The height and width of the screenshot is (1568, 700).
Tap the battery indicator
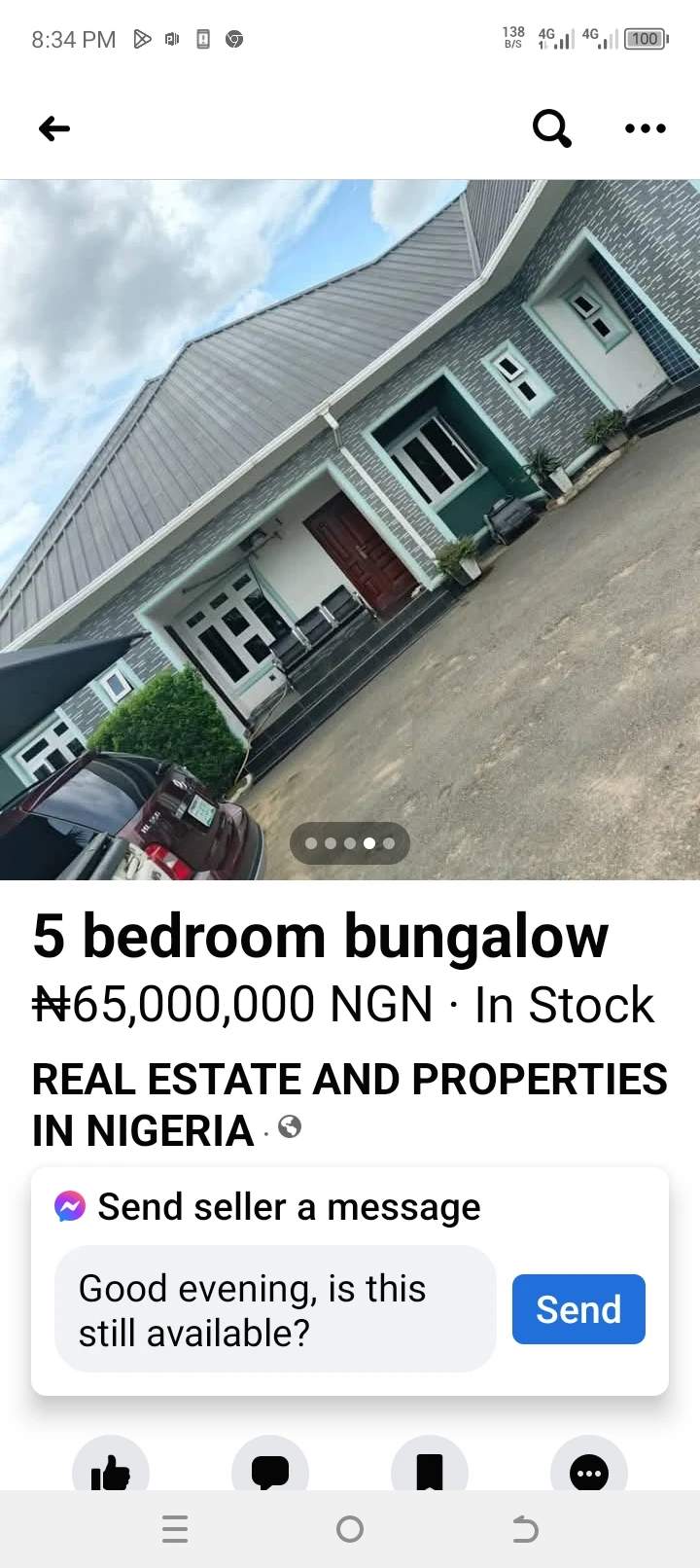click(644, 39)
